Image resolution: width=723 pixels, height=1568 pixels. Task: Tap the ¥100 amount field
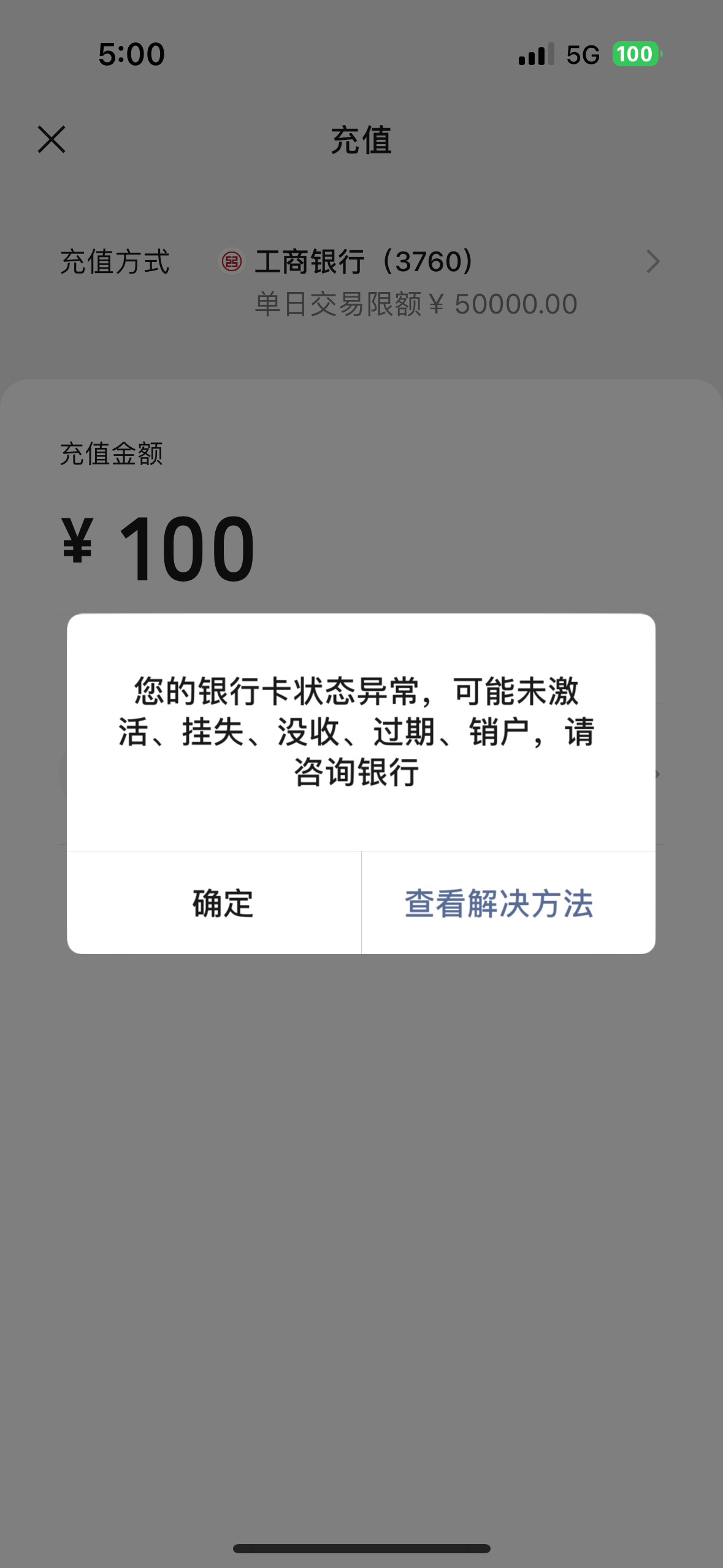pos(361,548)
